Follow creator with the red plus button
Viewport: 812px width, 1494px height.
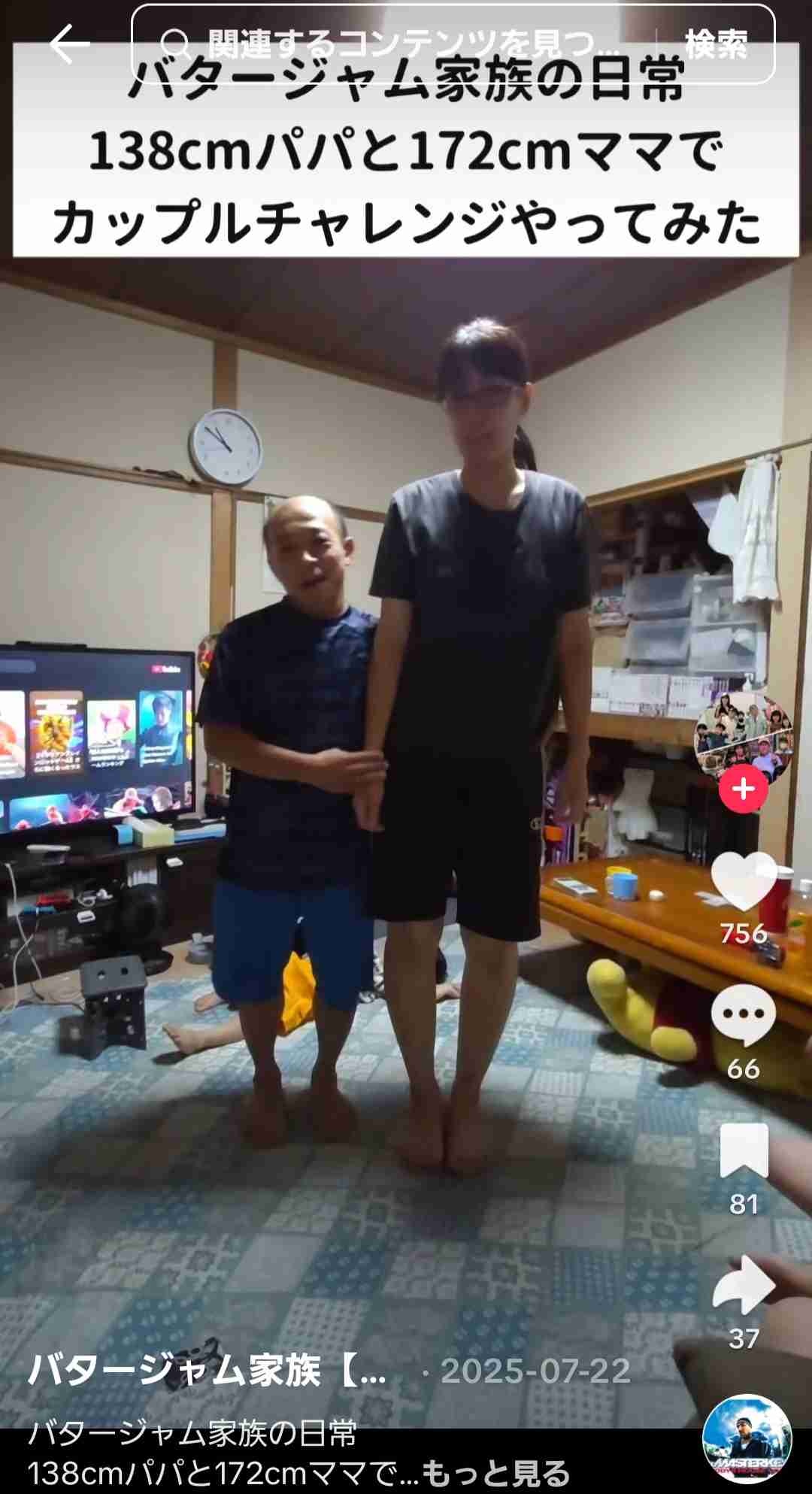(x=743, y=789)
